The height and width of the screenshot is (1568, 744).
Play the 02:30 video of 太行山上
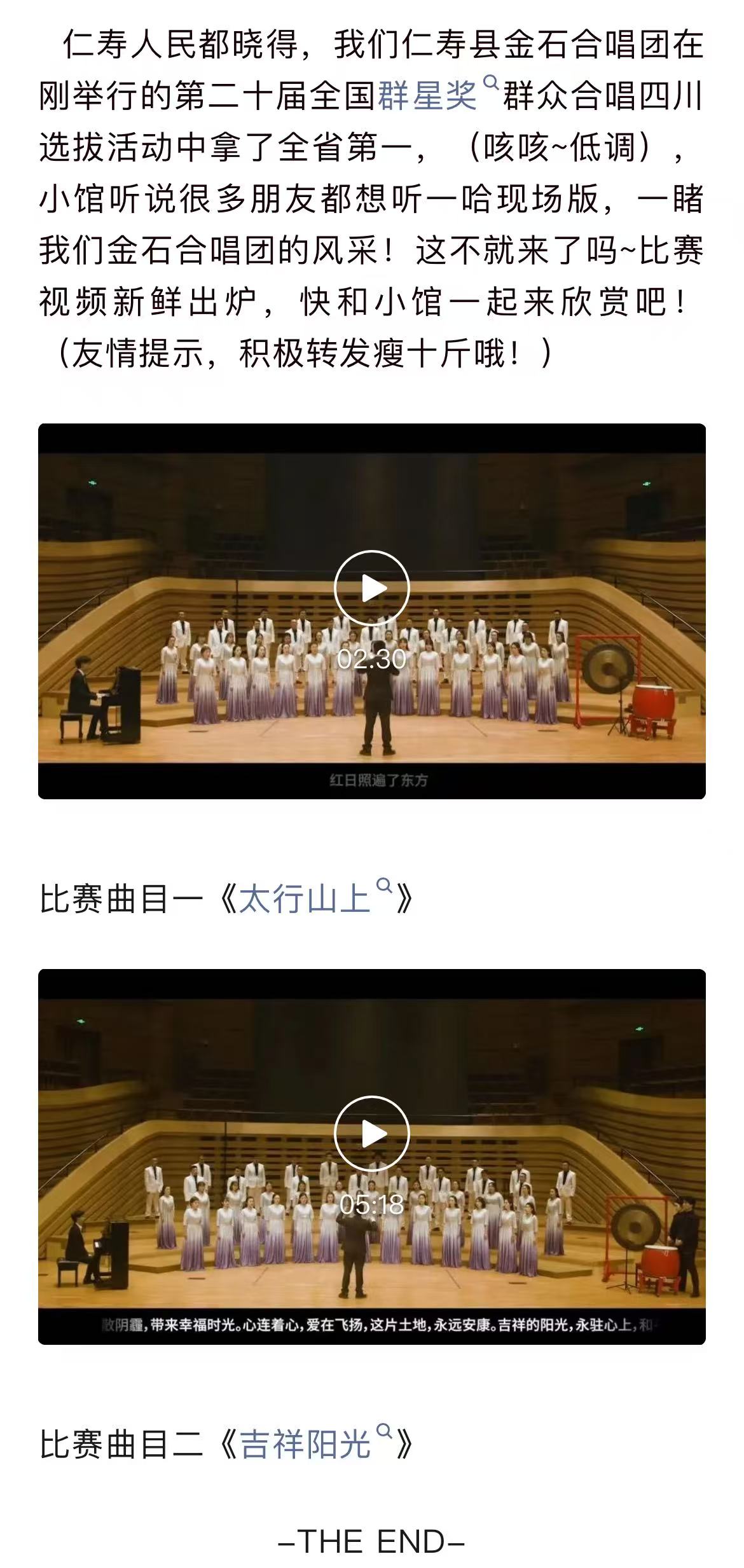point(371,588)
